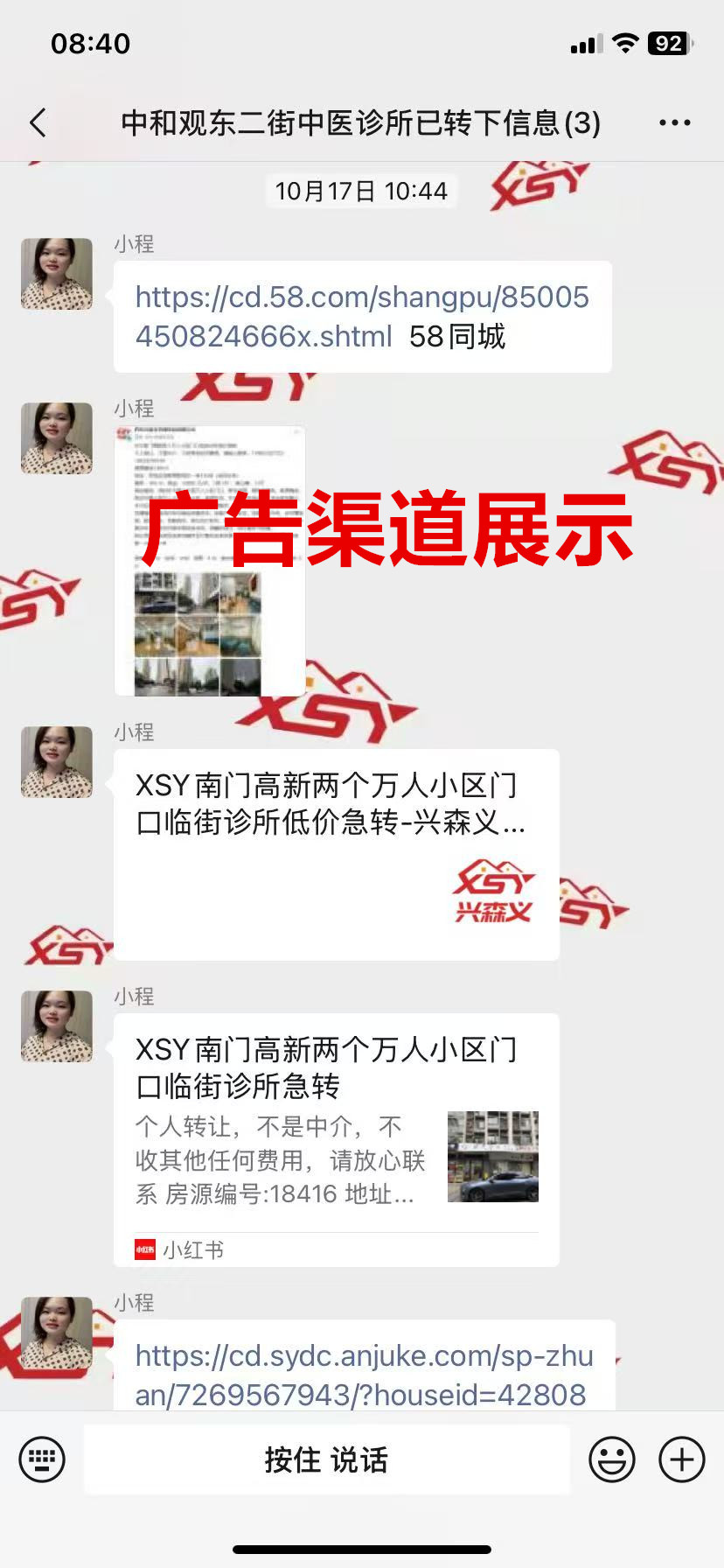Open the cd.58.com shangpu link

(x=361, y=316)
